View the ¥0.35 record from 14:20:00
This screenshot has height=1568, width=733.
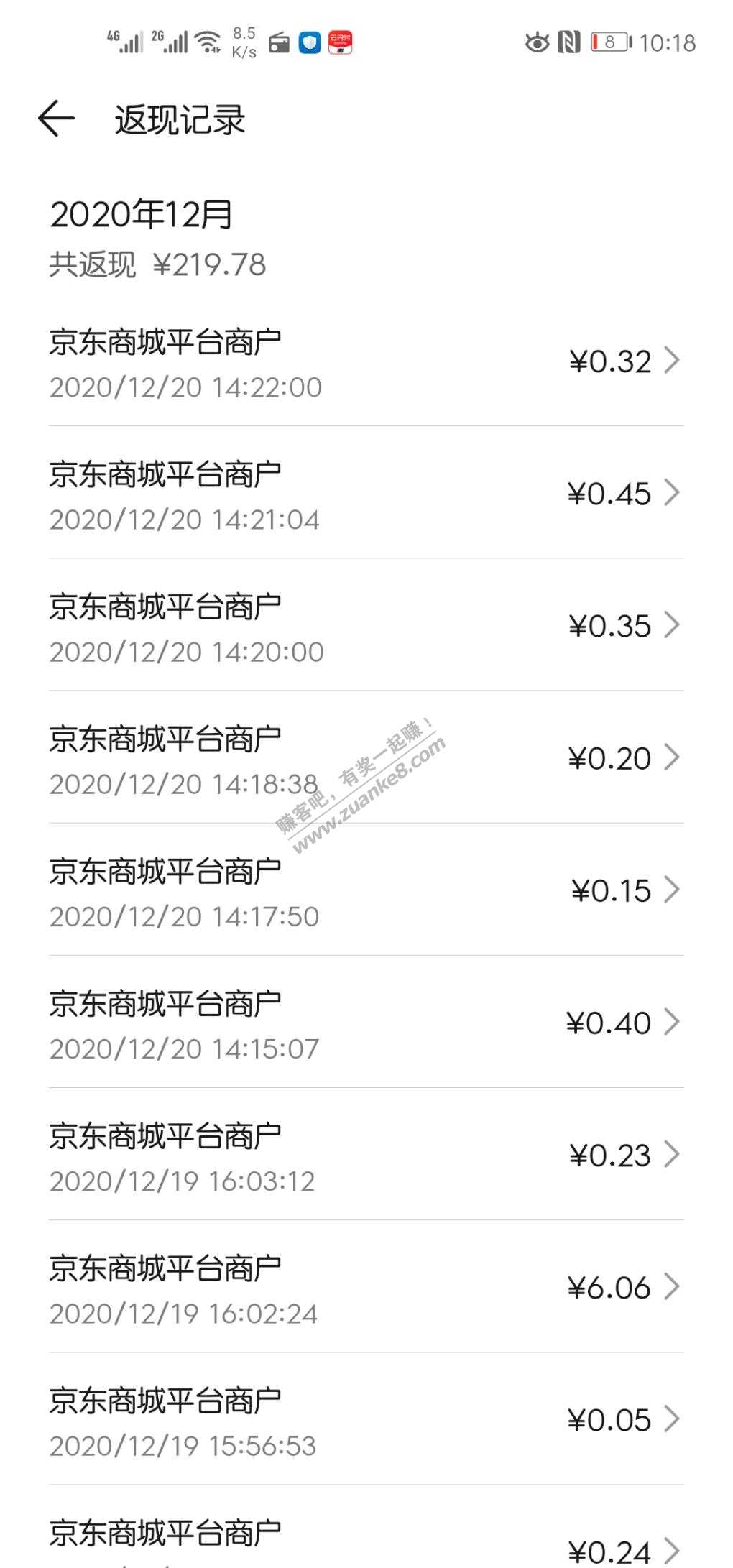point(366,625)
